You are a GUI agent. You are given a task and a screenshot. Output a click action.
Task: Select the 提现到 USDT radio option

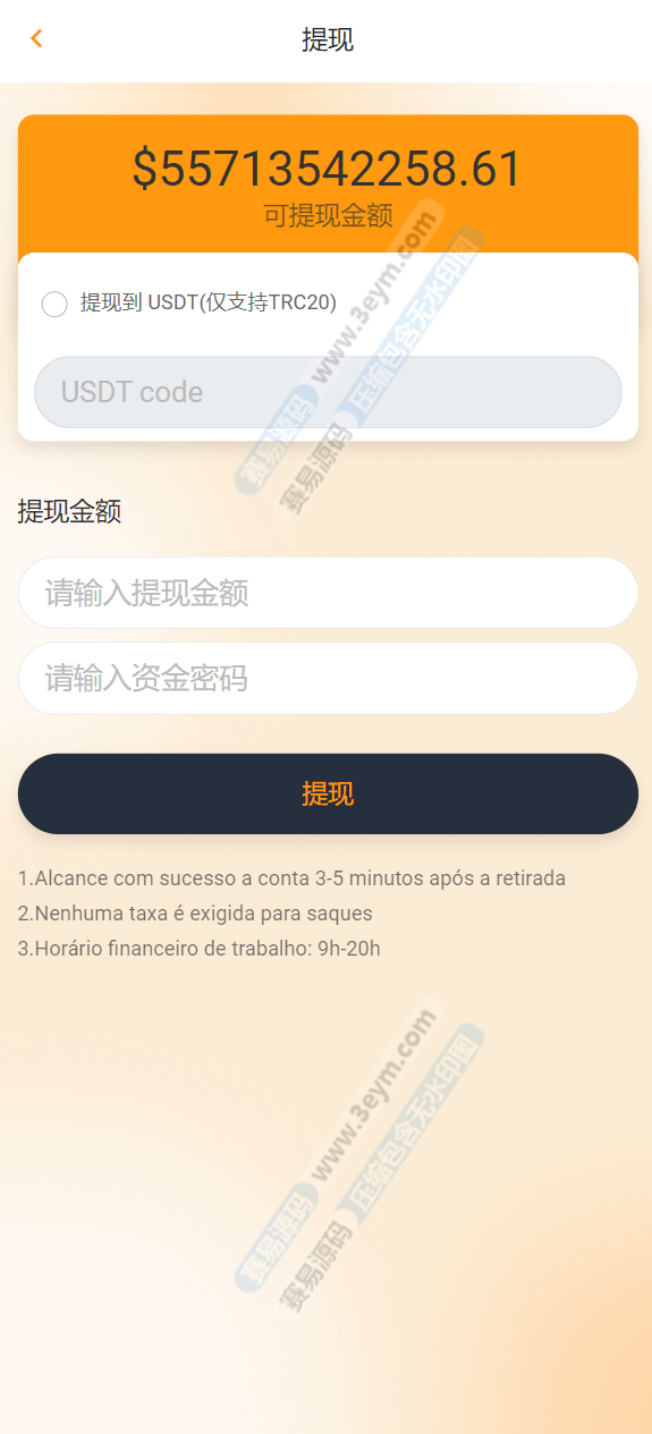[55, 304]
